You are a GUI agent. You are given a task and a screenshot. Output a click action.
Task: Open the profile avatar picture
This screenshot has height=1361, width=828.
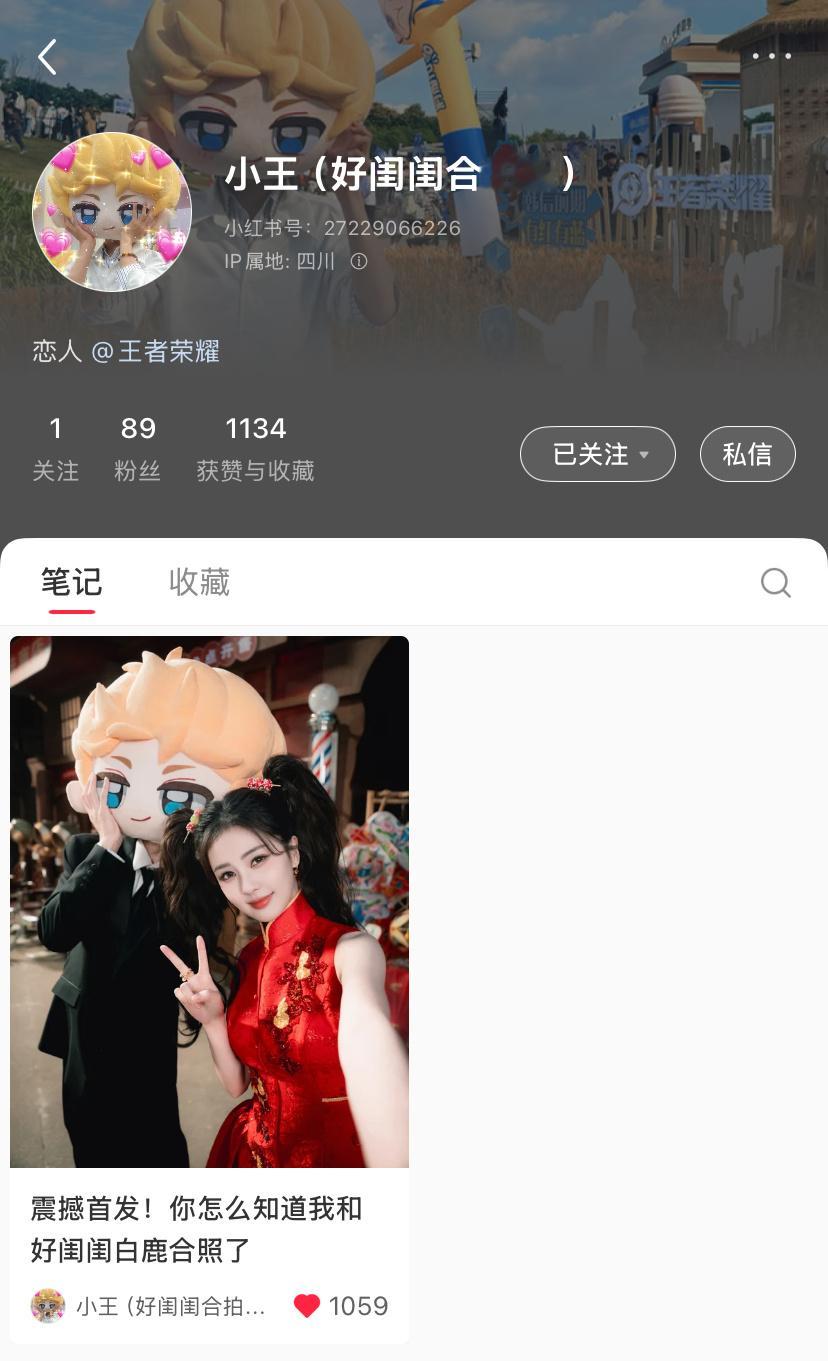tap(112, 213)
